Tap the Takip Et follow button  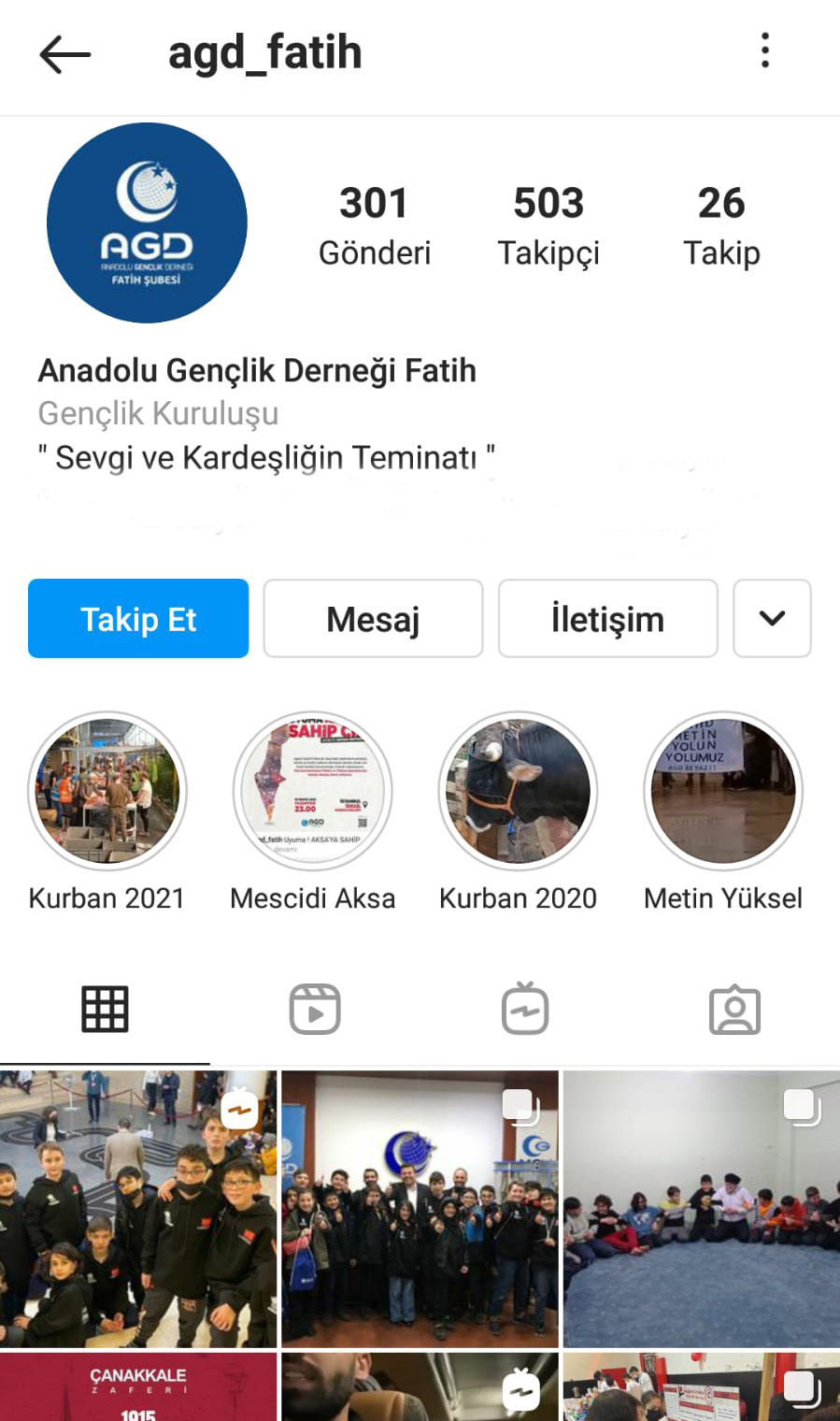click(x=138, y=619)
